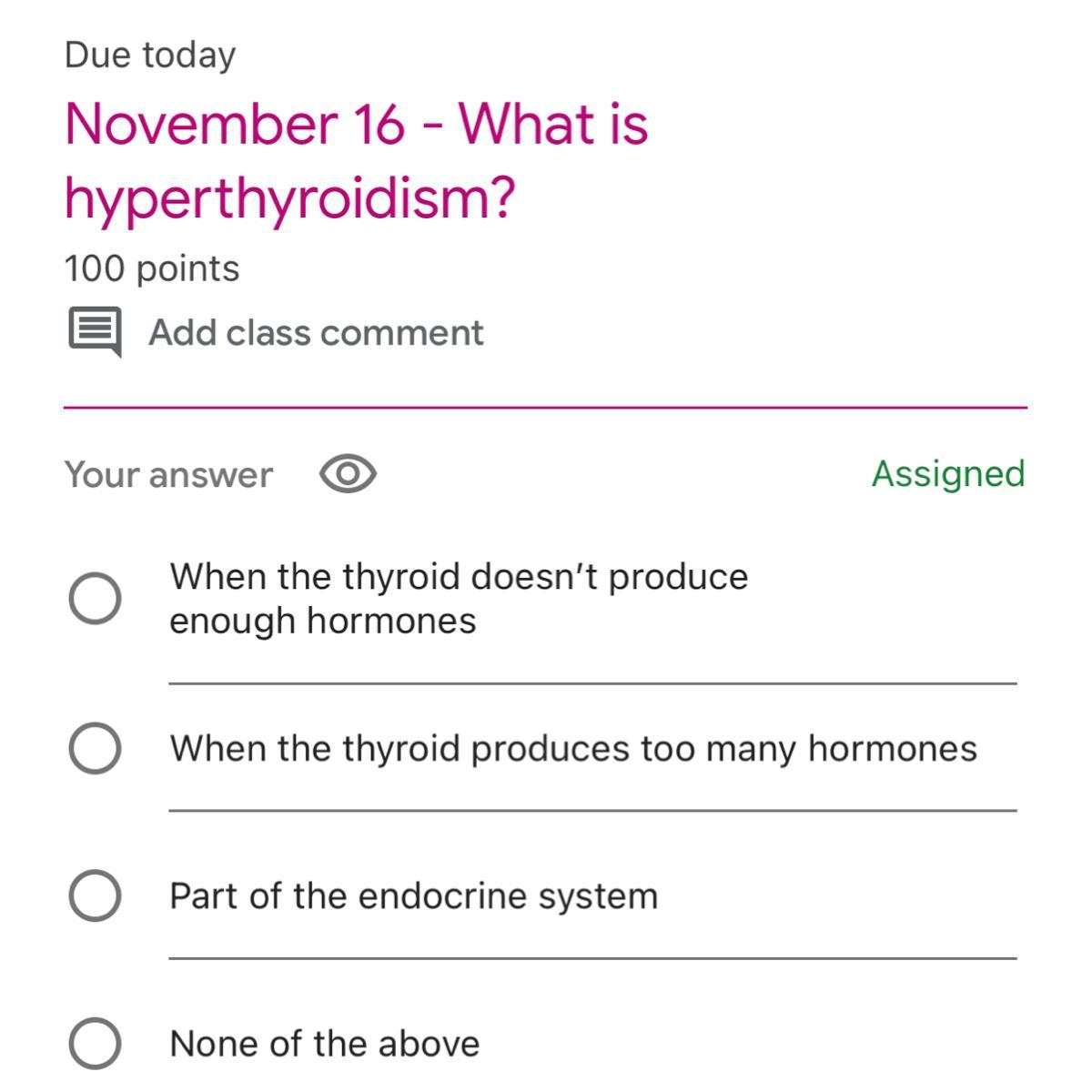Mark "None of the above" as answer
Viewport: 1092px width, 1092px height.
pos(95,1043)
